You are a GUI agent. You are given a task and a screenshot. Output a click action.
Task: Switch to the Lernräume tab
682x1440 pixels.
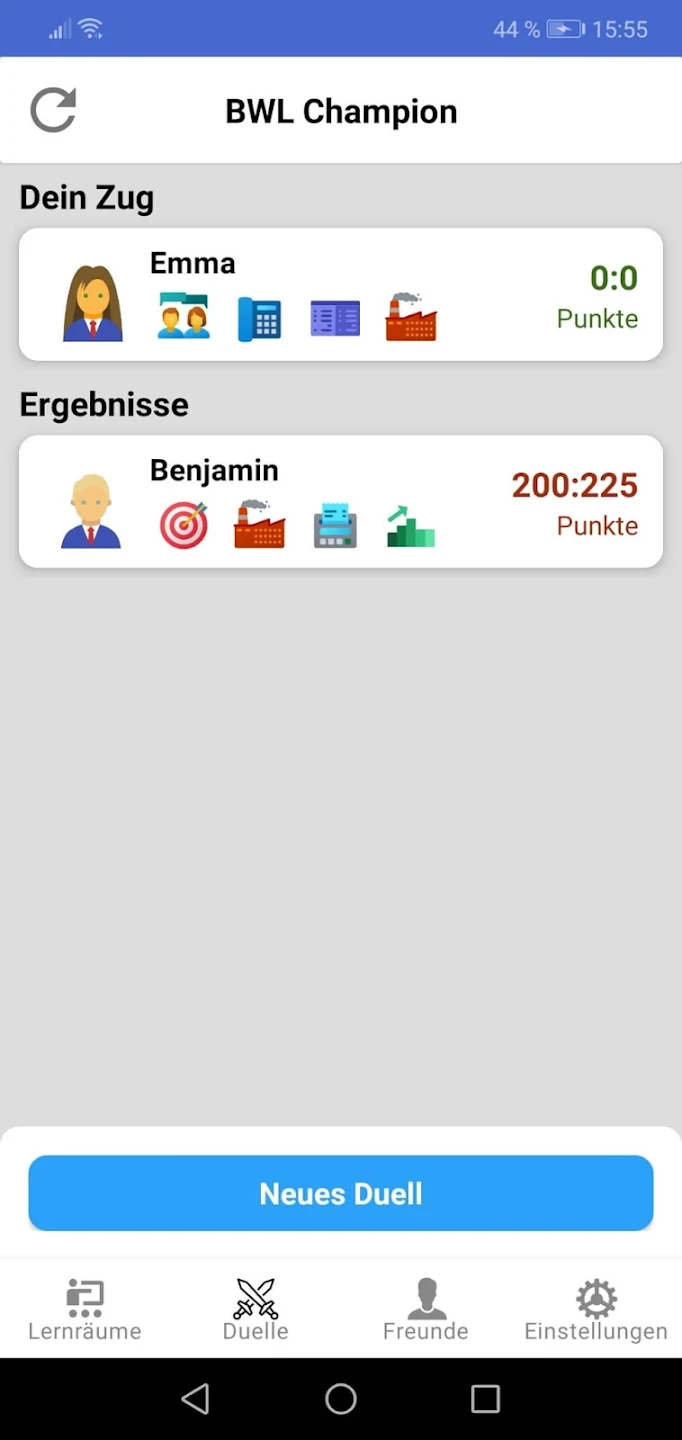(x=85, y=1309)
